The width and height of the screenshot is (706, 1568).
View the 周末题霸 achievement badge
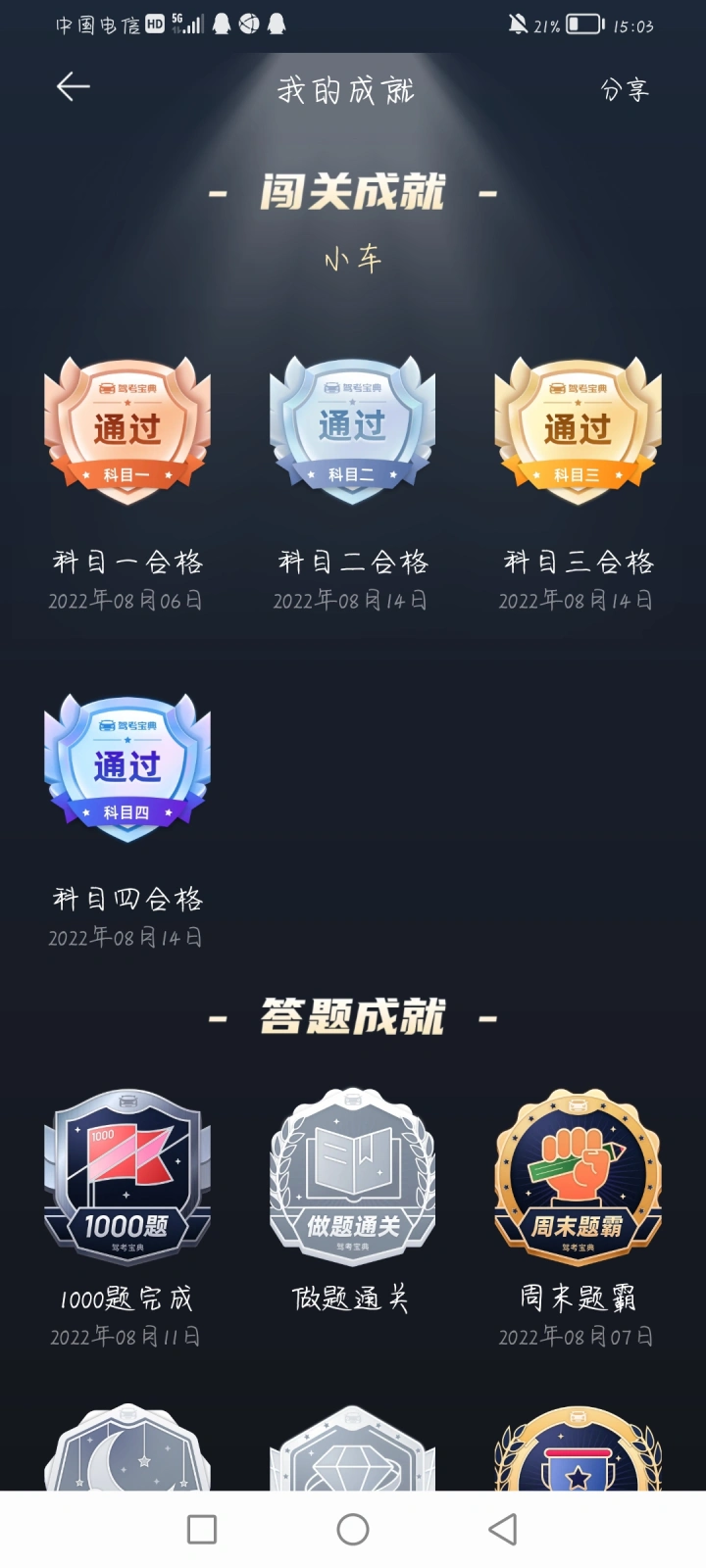(x=578, y=1177)
